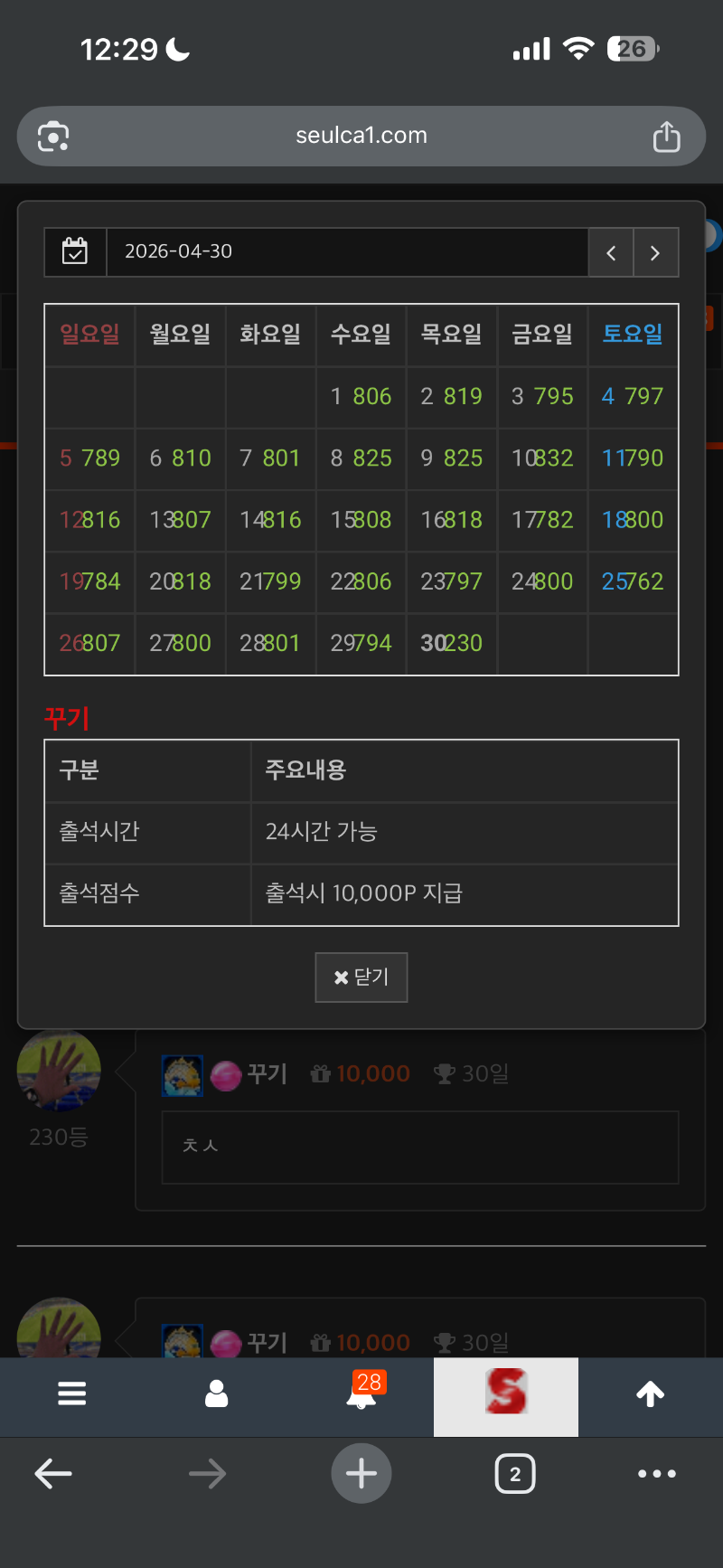Image resolution: width=723 pixels, height=1568 pixels.
Task: Tap the seulca1.com address bar
Action: coord(361,136)
